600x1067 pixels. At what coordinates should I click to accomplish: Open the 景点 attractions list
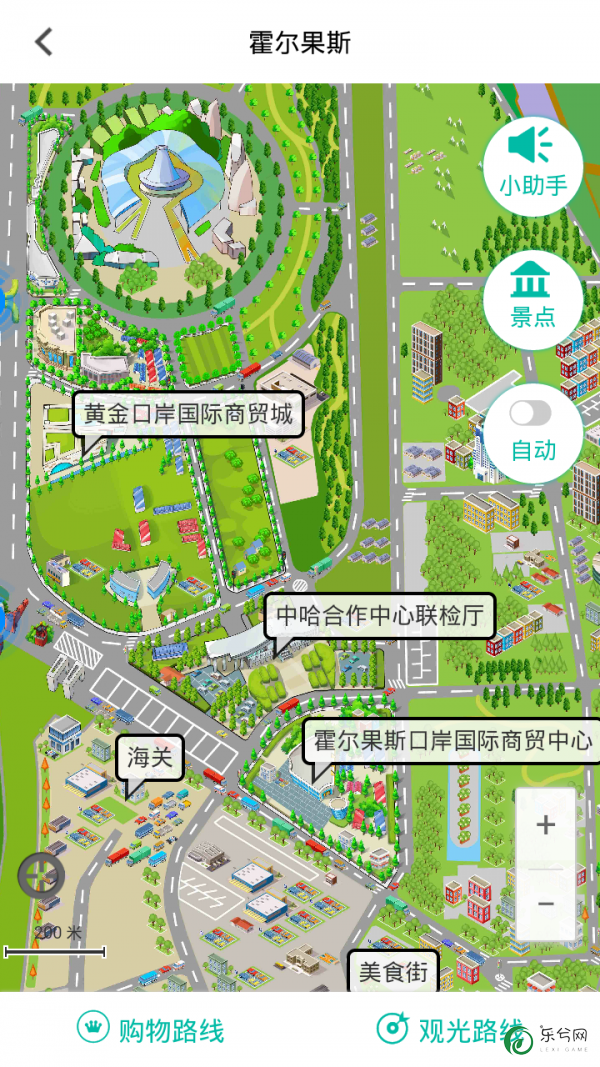tap(533, 298)
